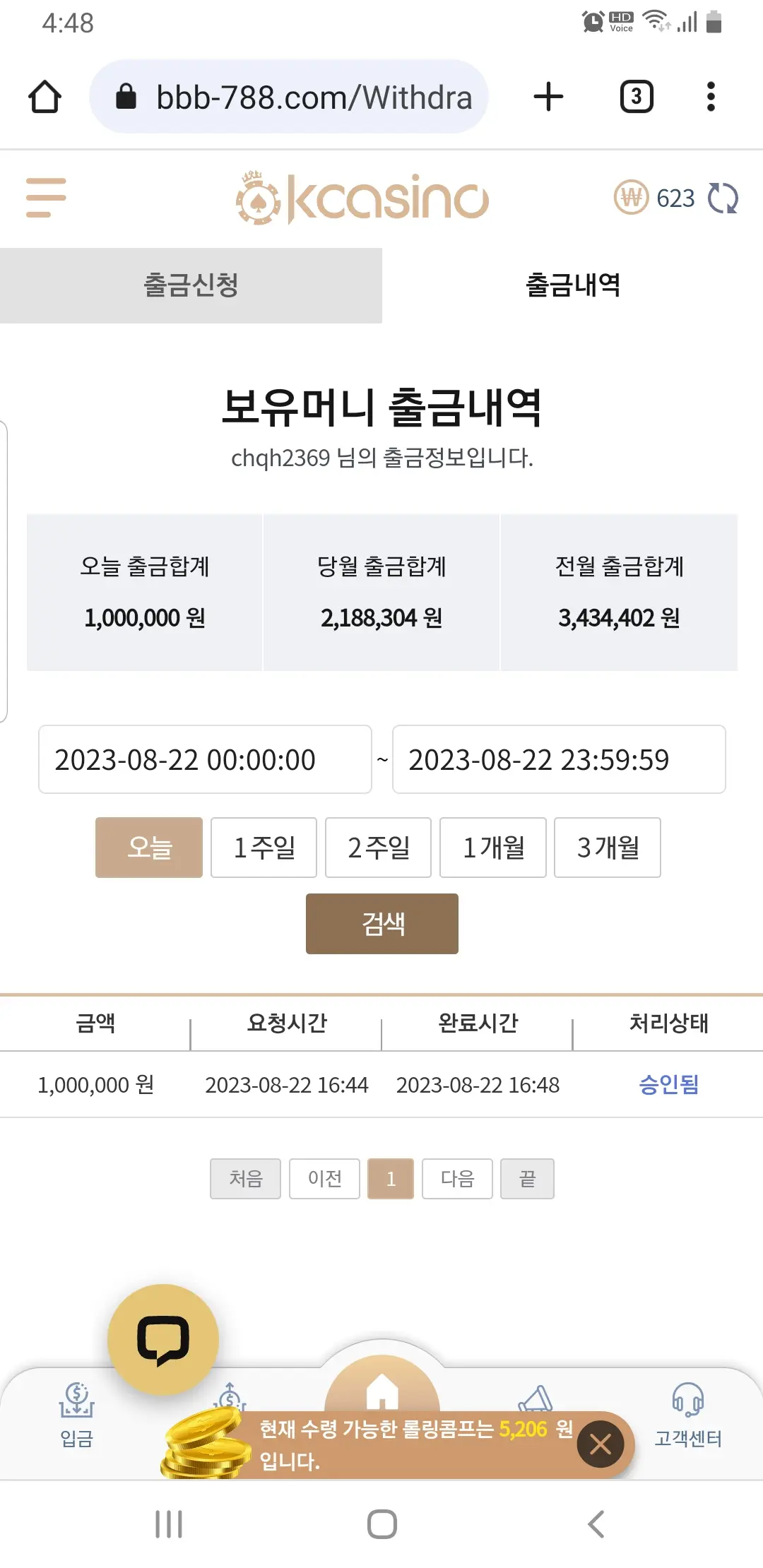Viewport: 763px width, 1568px height.
Task: Choose the 1개월 period filter
Action: click(493, 848)
